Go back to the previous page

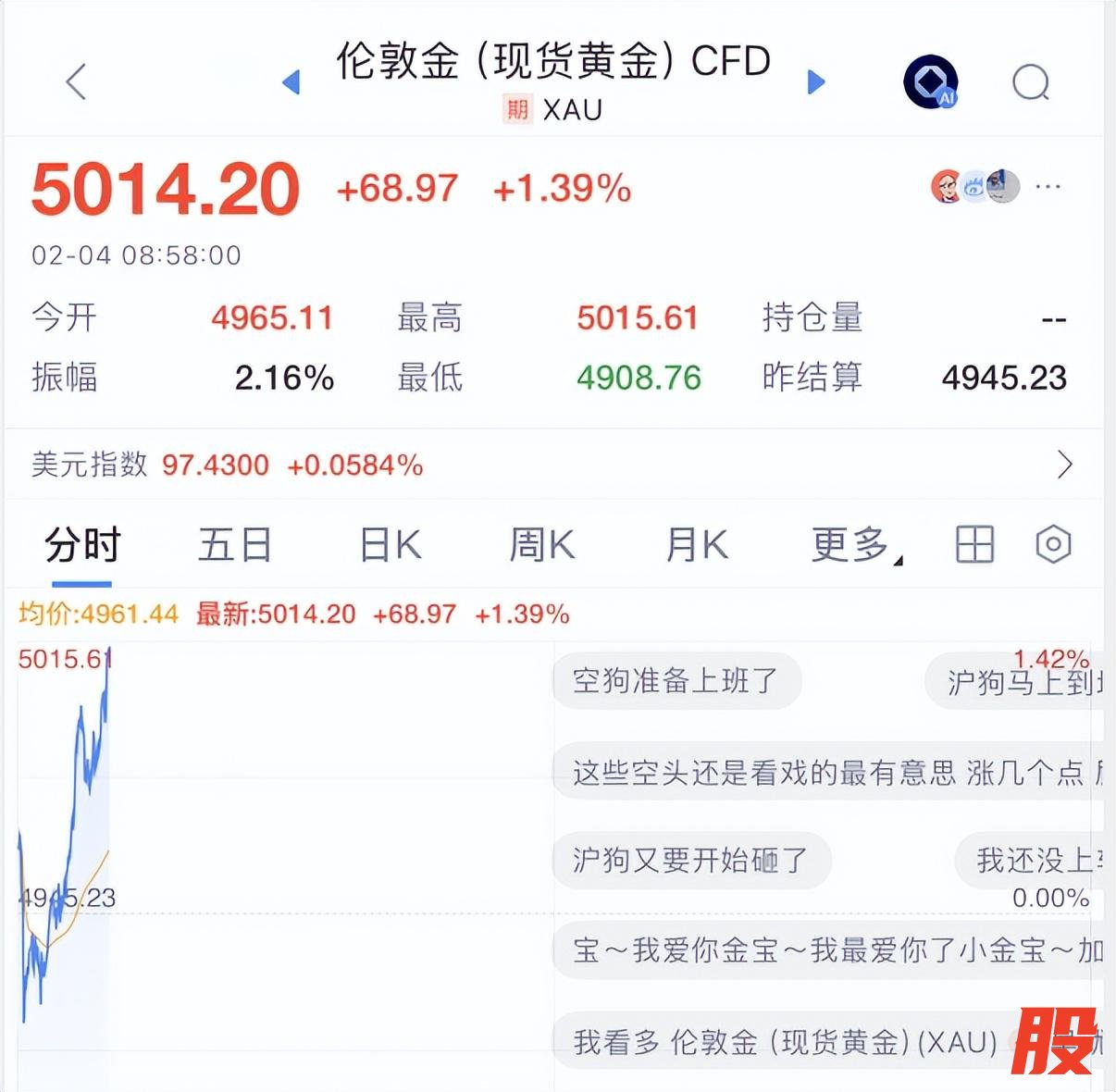77,82
